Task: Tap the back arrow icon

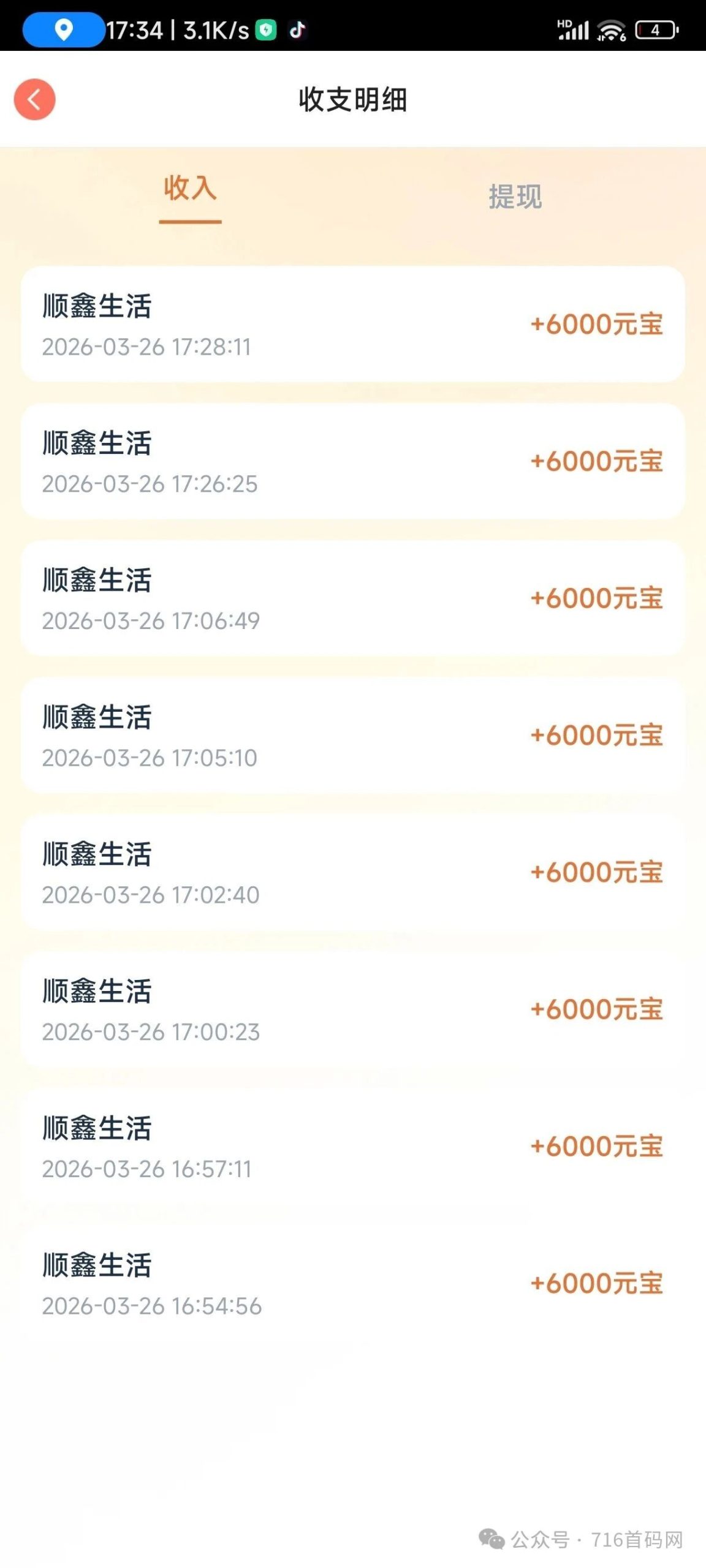Action: click(x=35, y=99)
